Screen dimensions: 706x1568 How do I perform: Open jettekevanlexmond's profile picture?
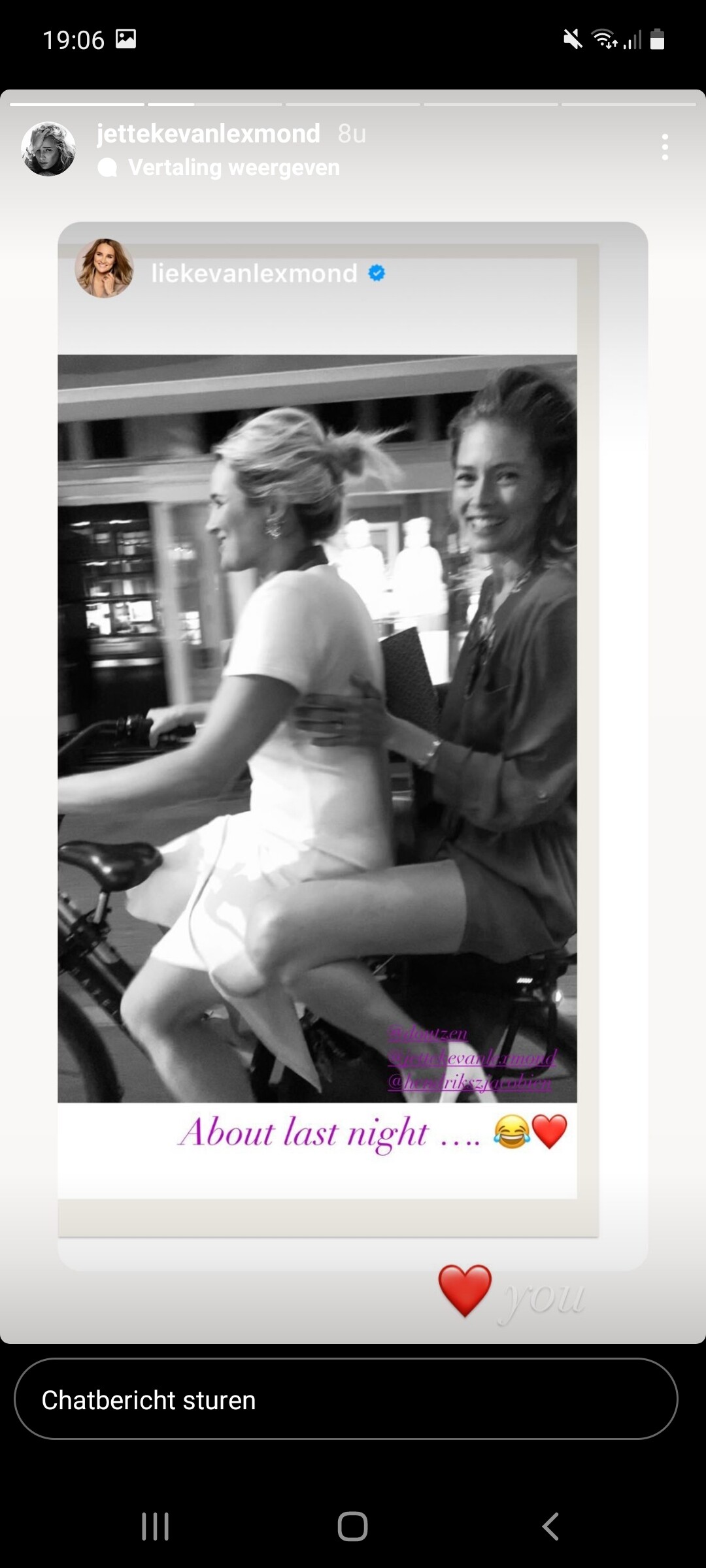(48, 149)
